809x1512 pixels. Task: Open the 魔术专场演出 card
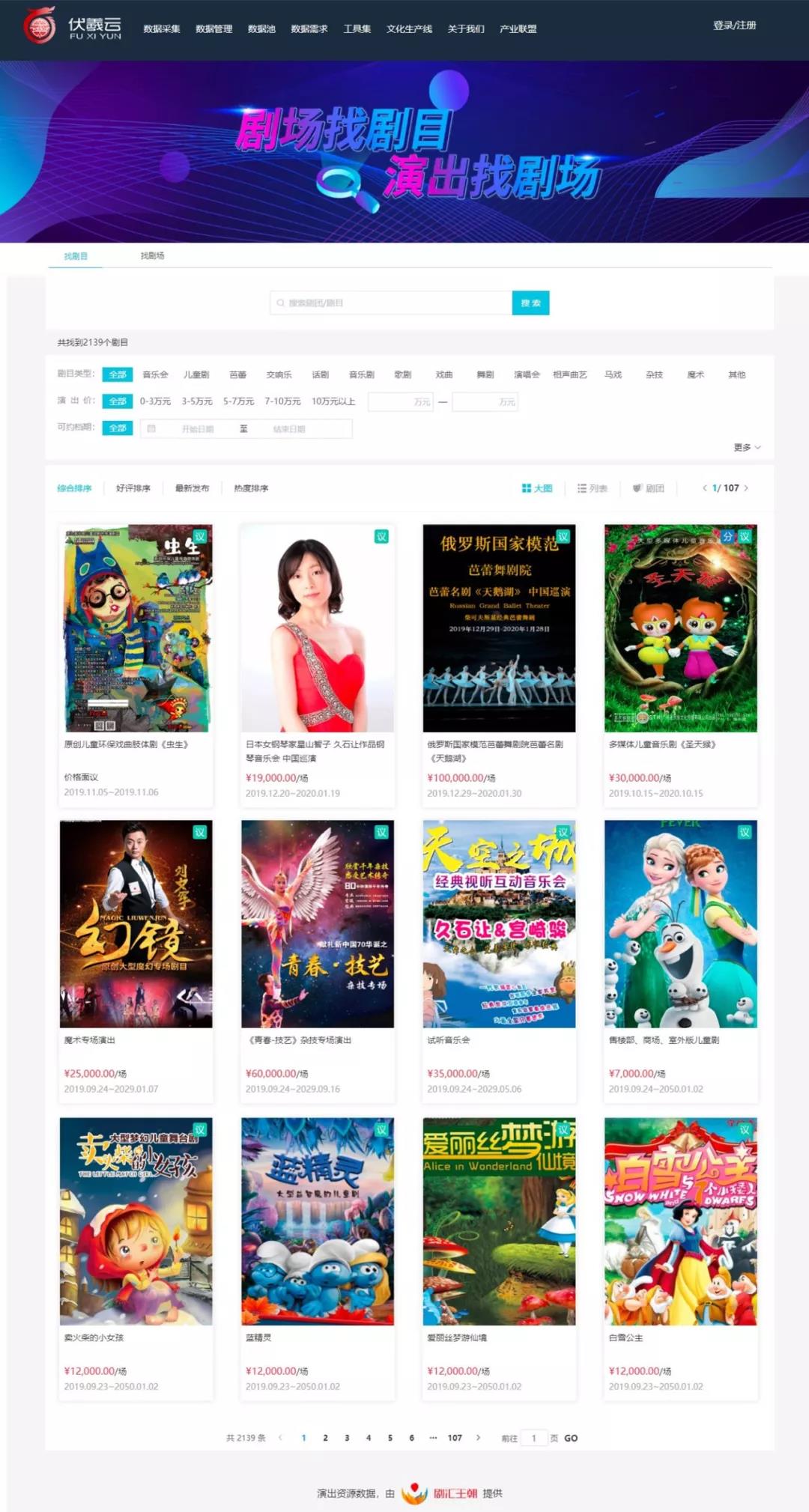coord(136,961)
